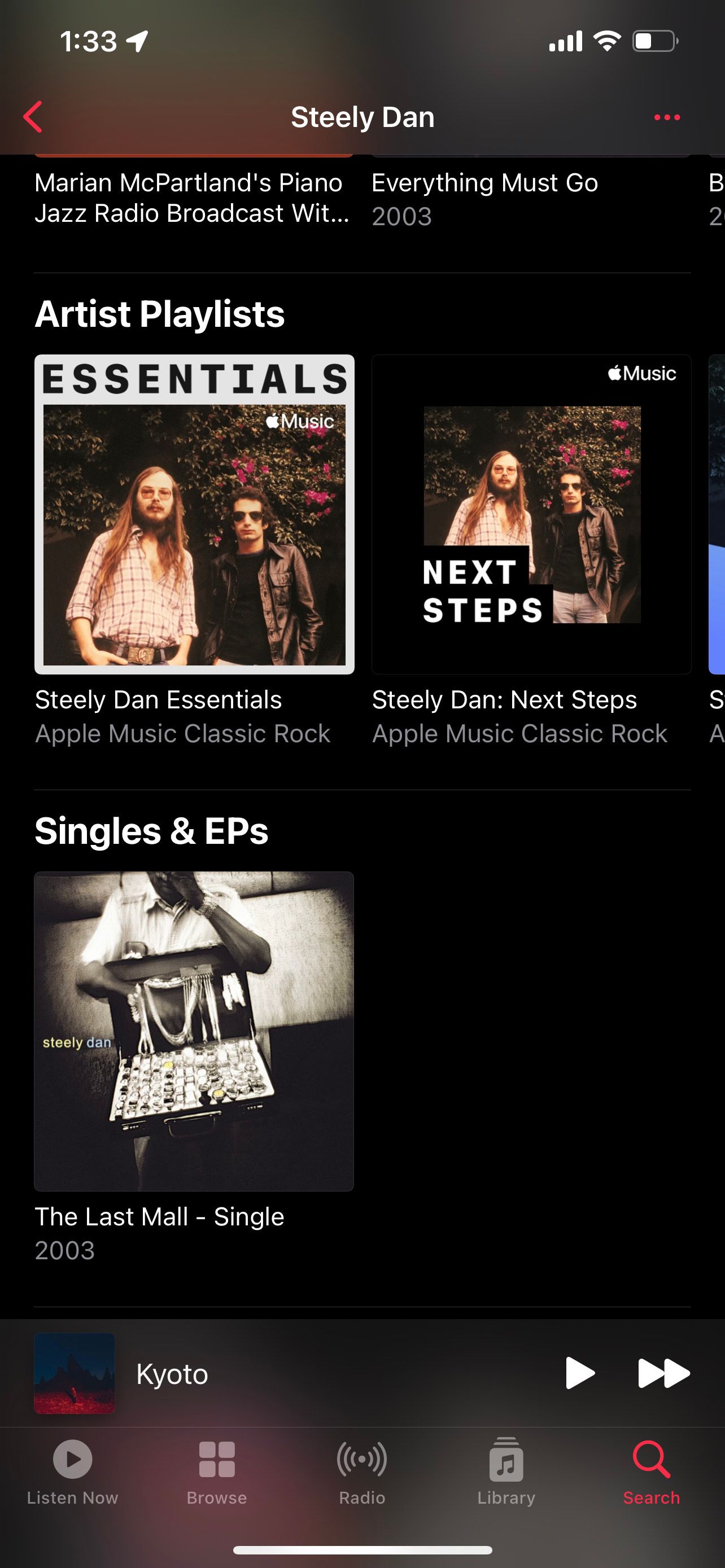Image resolution: width=725 pixels, height=1568 pixels.
Task: Play the song Kyoto
Action: click(579, 1373)
